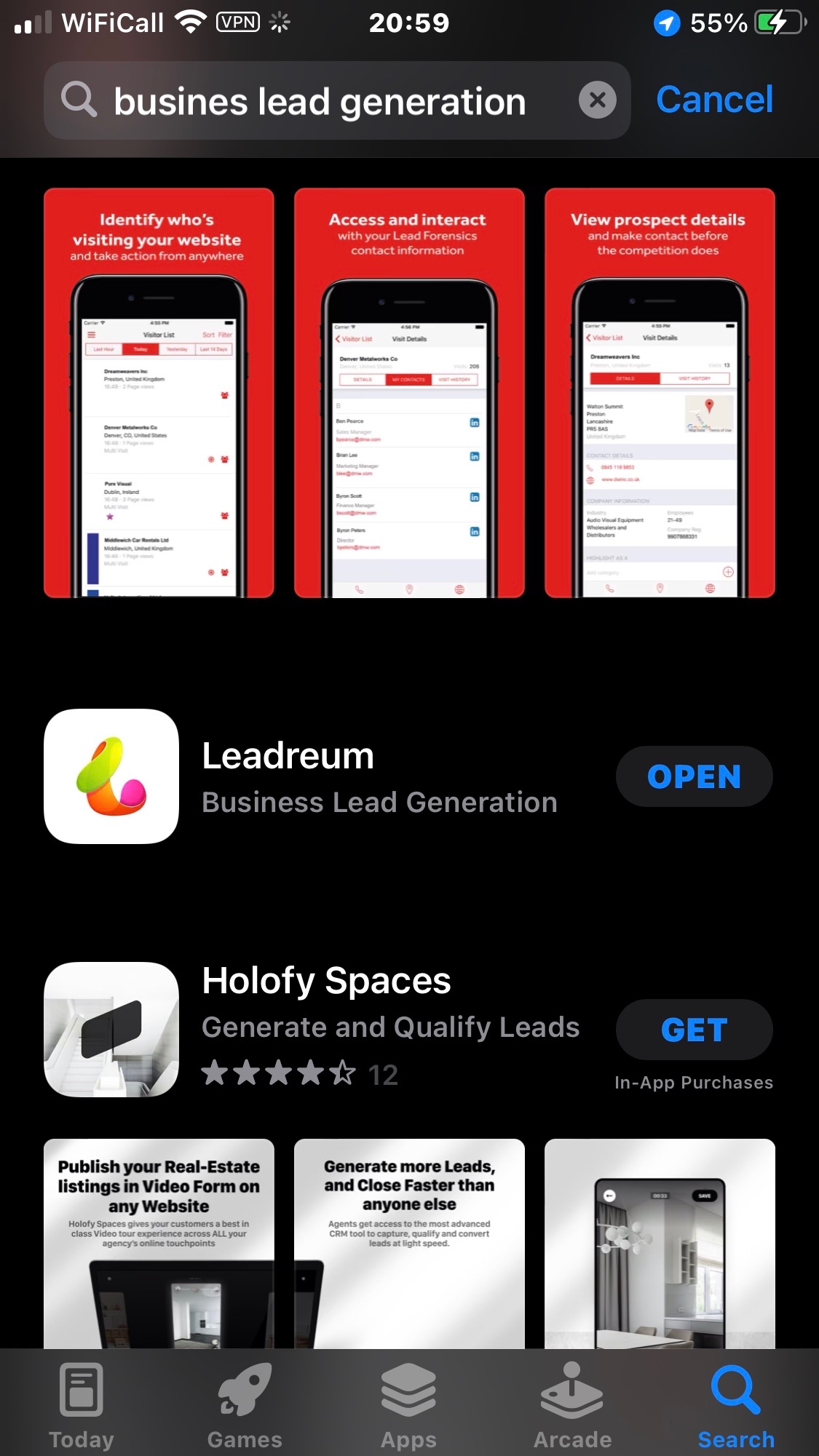Screen dimensions: 819x1456
Task: Clear the search text
Action: coord(597,100)
